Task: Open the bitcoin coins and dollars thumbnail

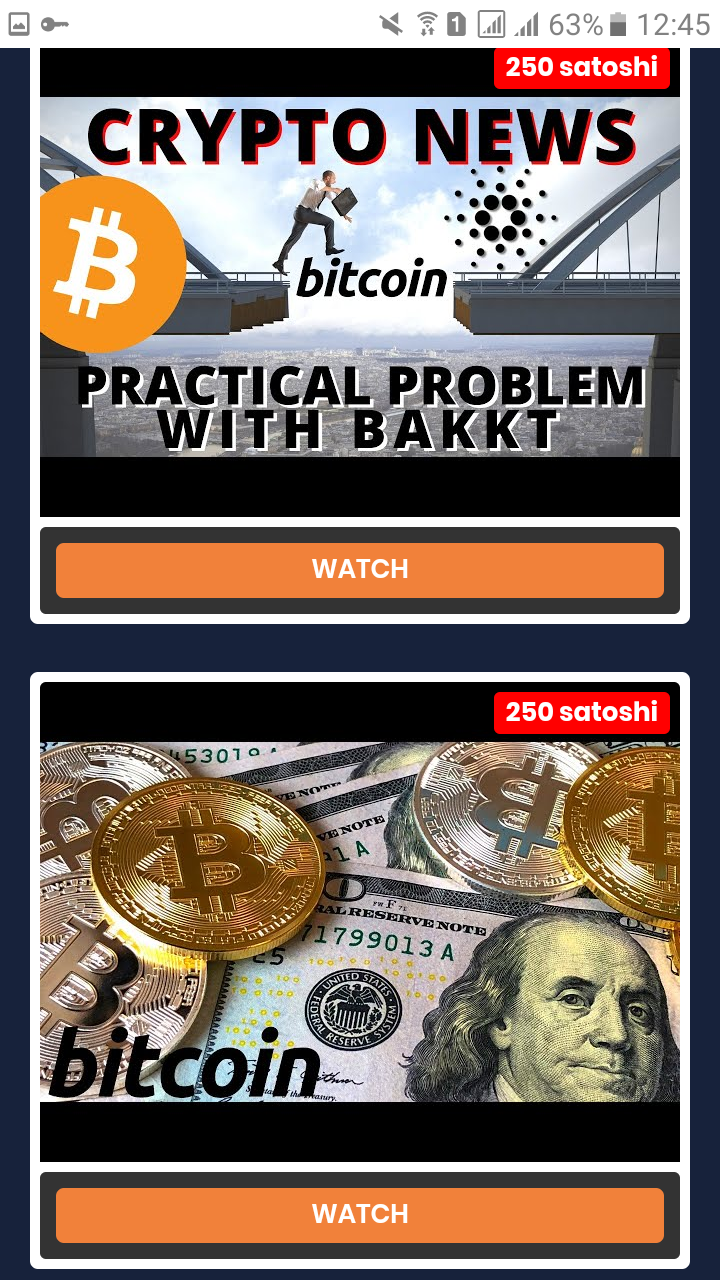Action: point(360,921)
